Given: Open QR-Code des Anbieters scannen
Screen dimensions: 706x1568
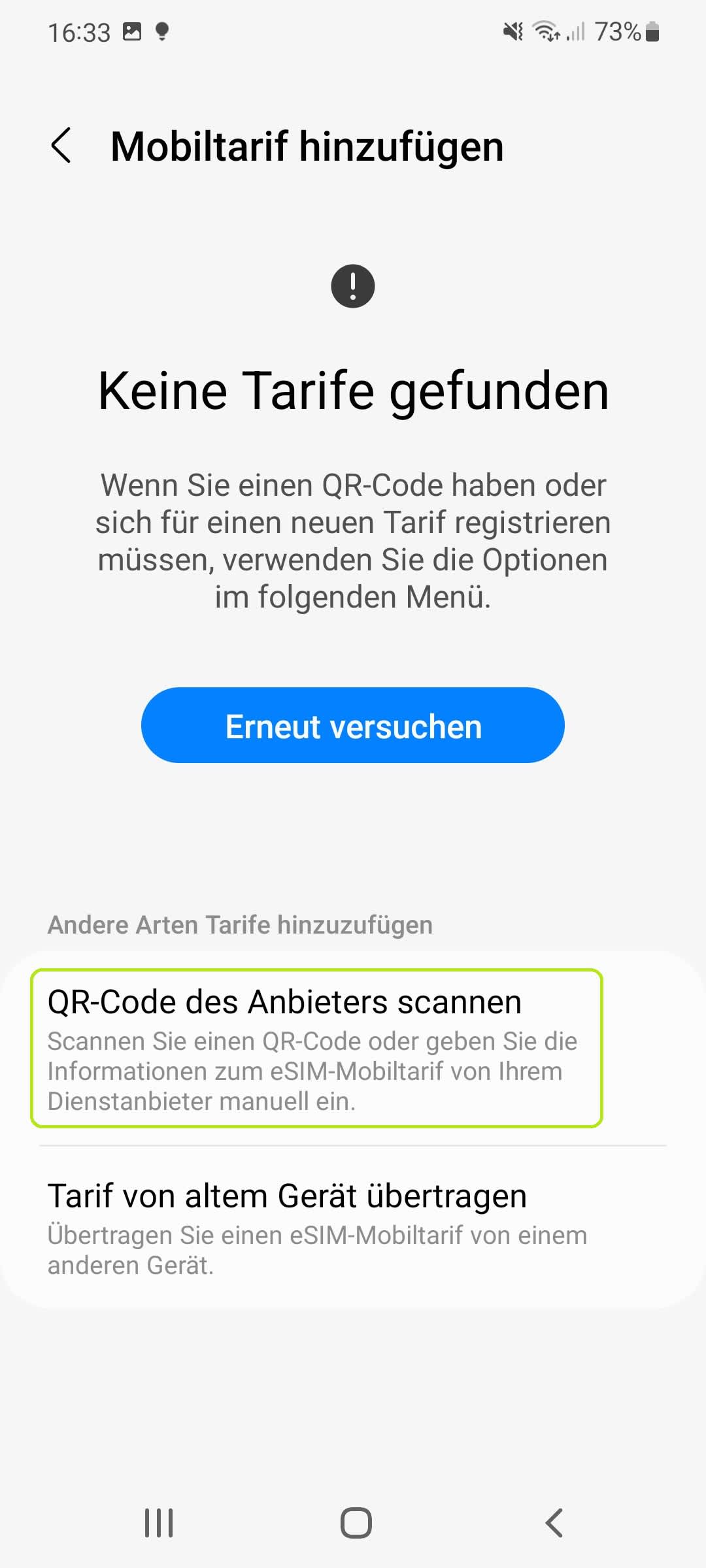Looking at the screenshot, I should (x=317, y=1049).
